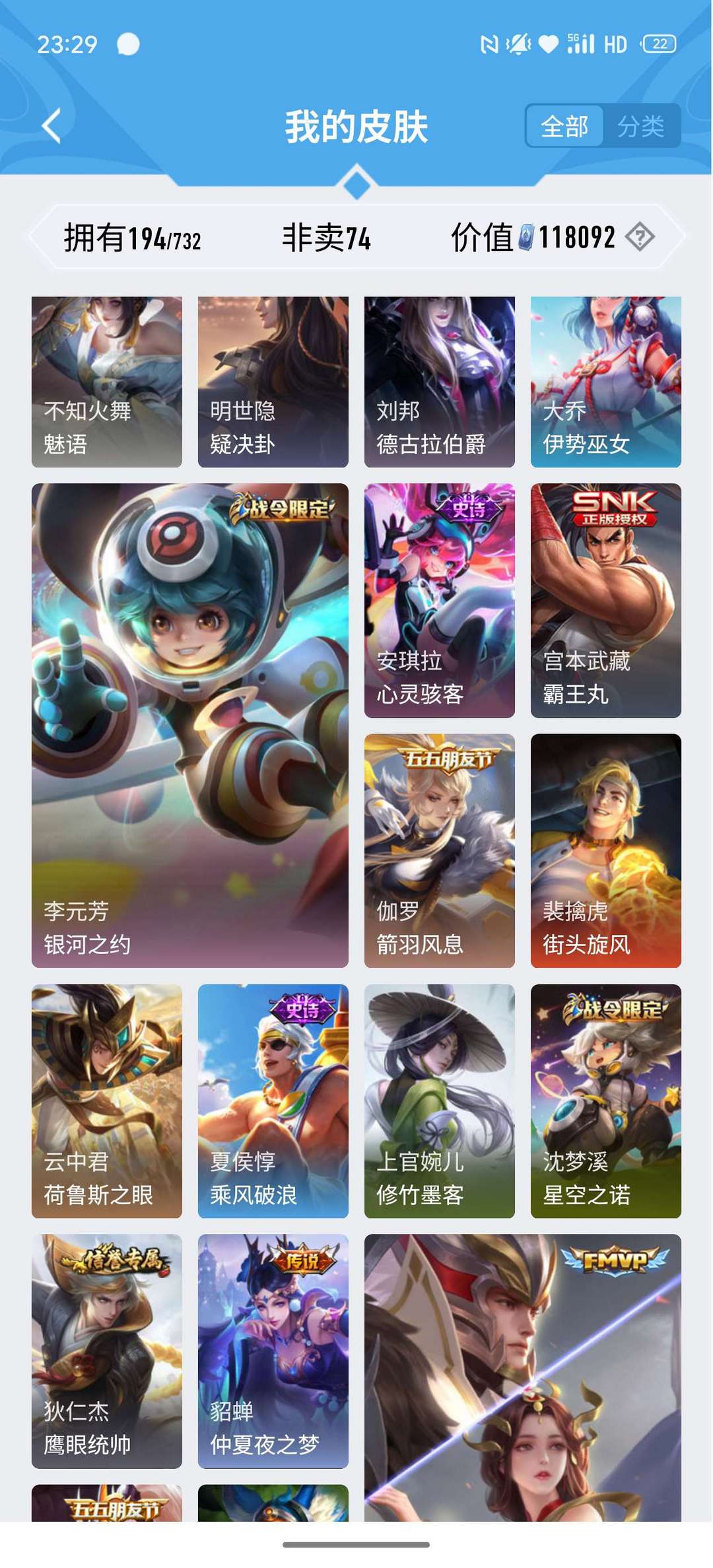
Task: Open the value help question icon
Action: [640, 236]
